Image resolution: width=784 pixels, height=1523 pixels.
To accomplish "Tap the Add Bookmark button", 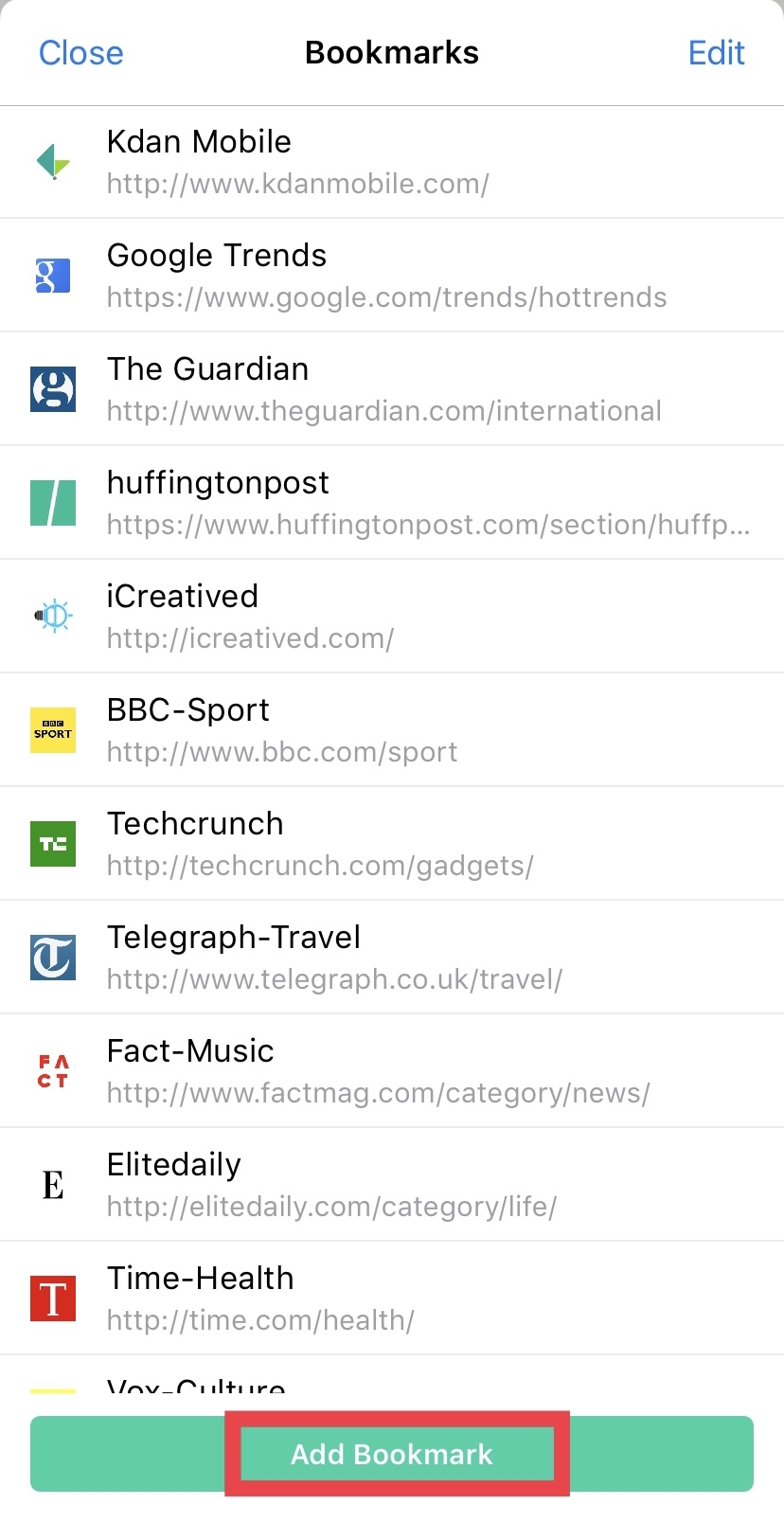I will (392, 1454).
